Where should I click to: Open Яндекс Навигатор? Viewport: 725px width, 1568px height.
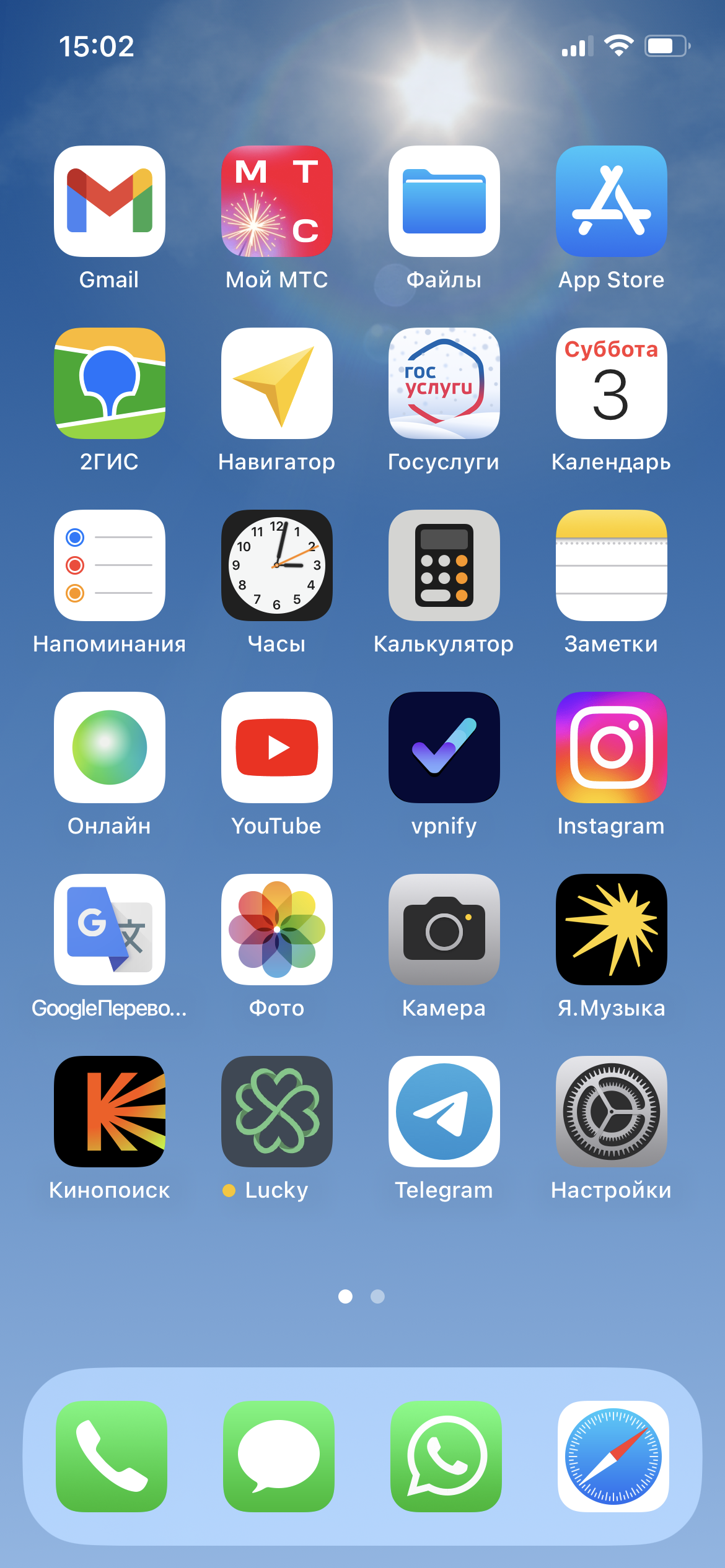pyautogui.click(x=277, y=383)
